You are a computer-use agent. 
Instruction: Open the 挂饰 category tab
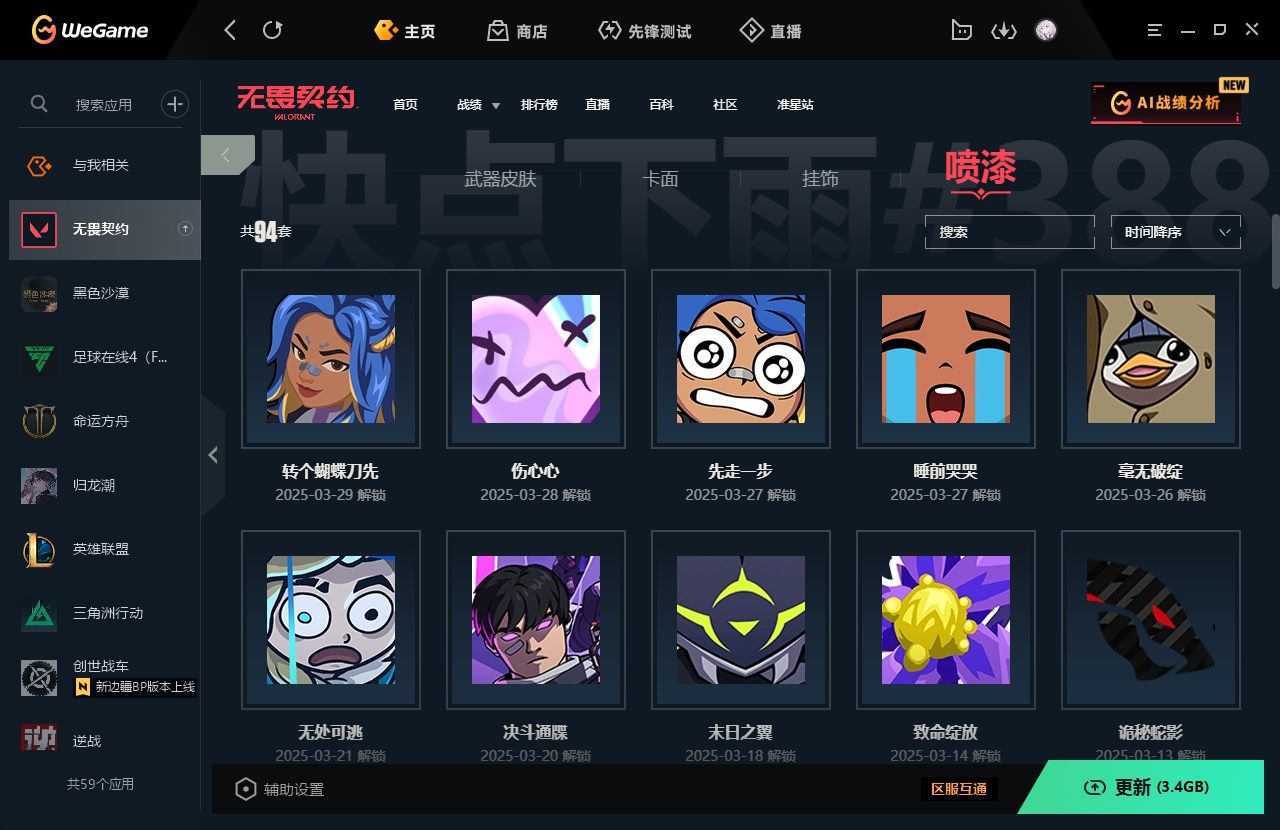(820, 179)
